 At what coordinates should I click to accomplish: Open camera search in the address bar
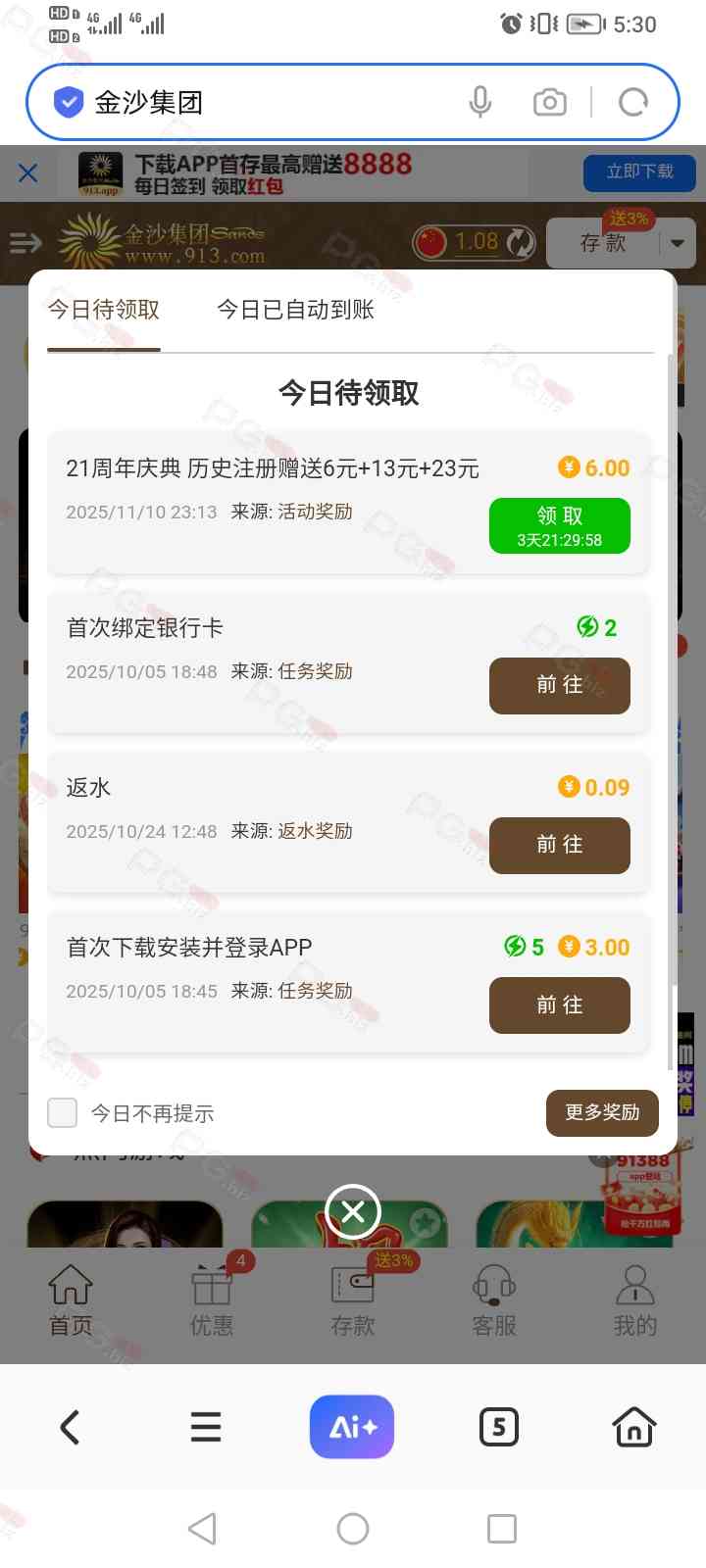point(549,102)
